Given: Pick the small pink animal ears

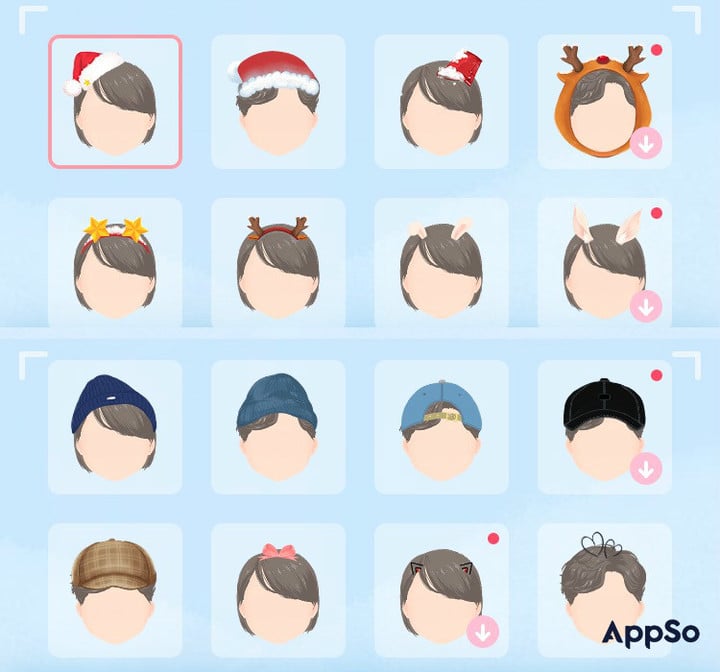Looking at the screenshot, I should (x=441, y=264).
